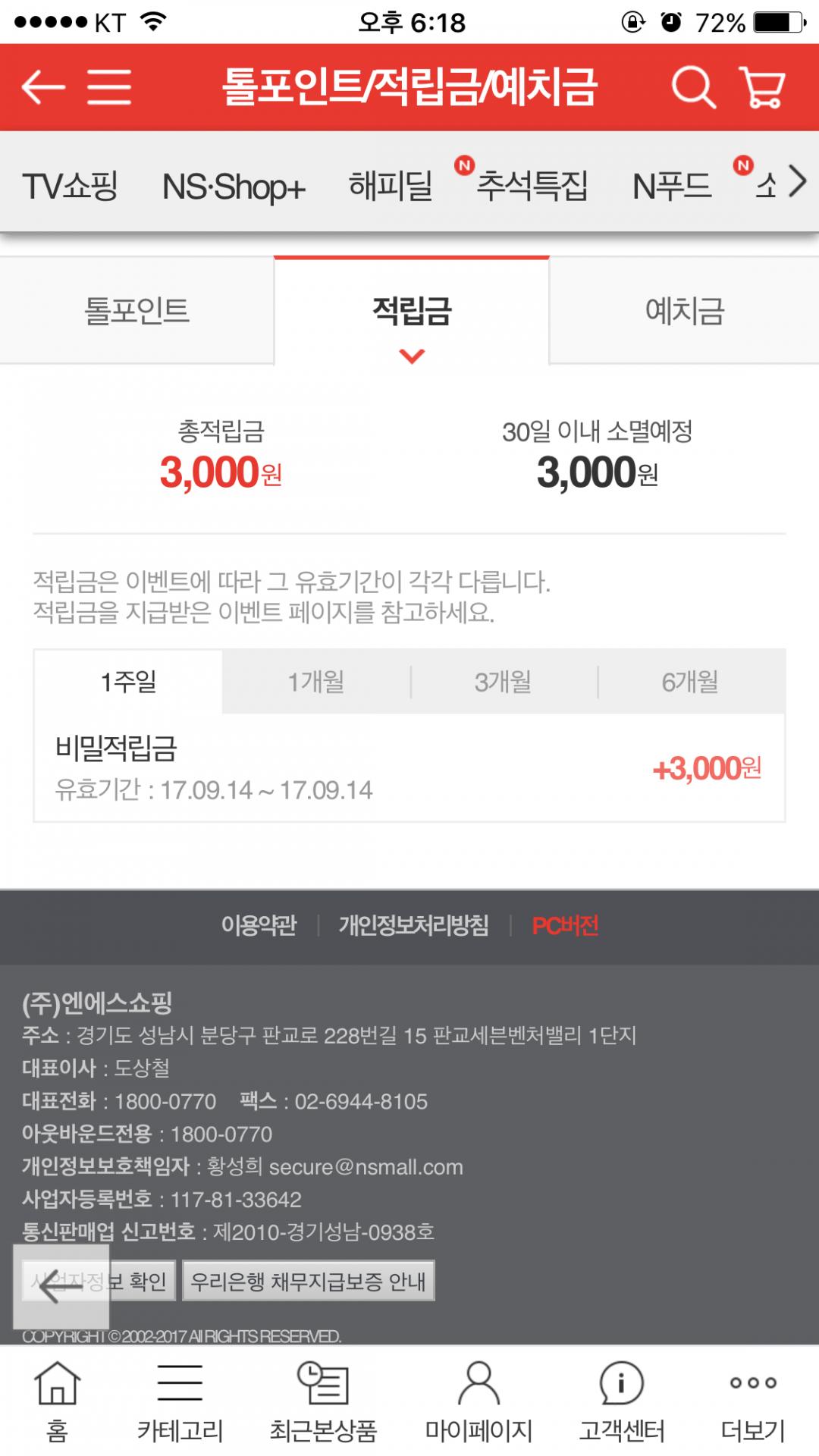The width and height of the screenshot is (819, 1456).
Task: Show more categories with right chevron
Action: 797,182
